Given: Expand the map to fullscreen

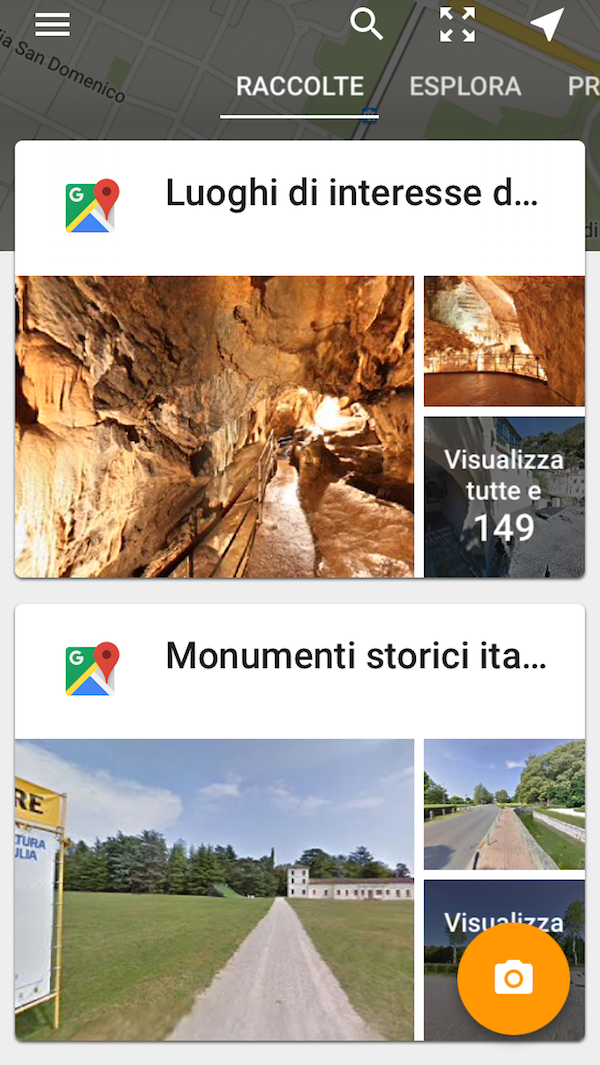Looking at the screenshot, I should tap(457, 24).
